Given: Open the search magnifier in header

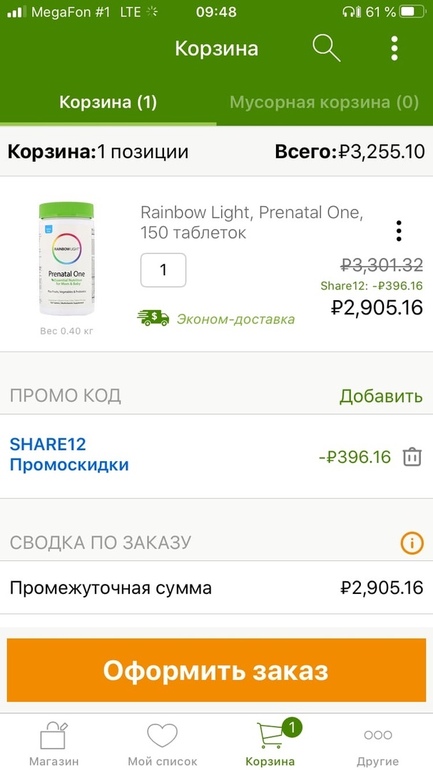Looking at the screenshot, I should (326, 49).
